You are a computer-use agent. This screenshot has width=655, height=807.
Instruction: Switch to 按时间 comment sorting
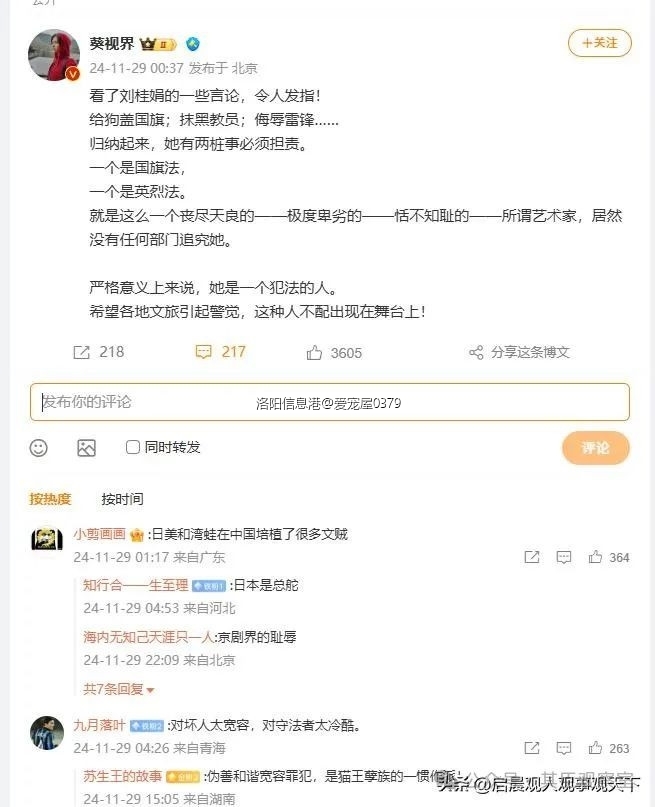122,498
